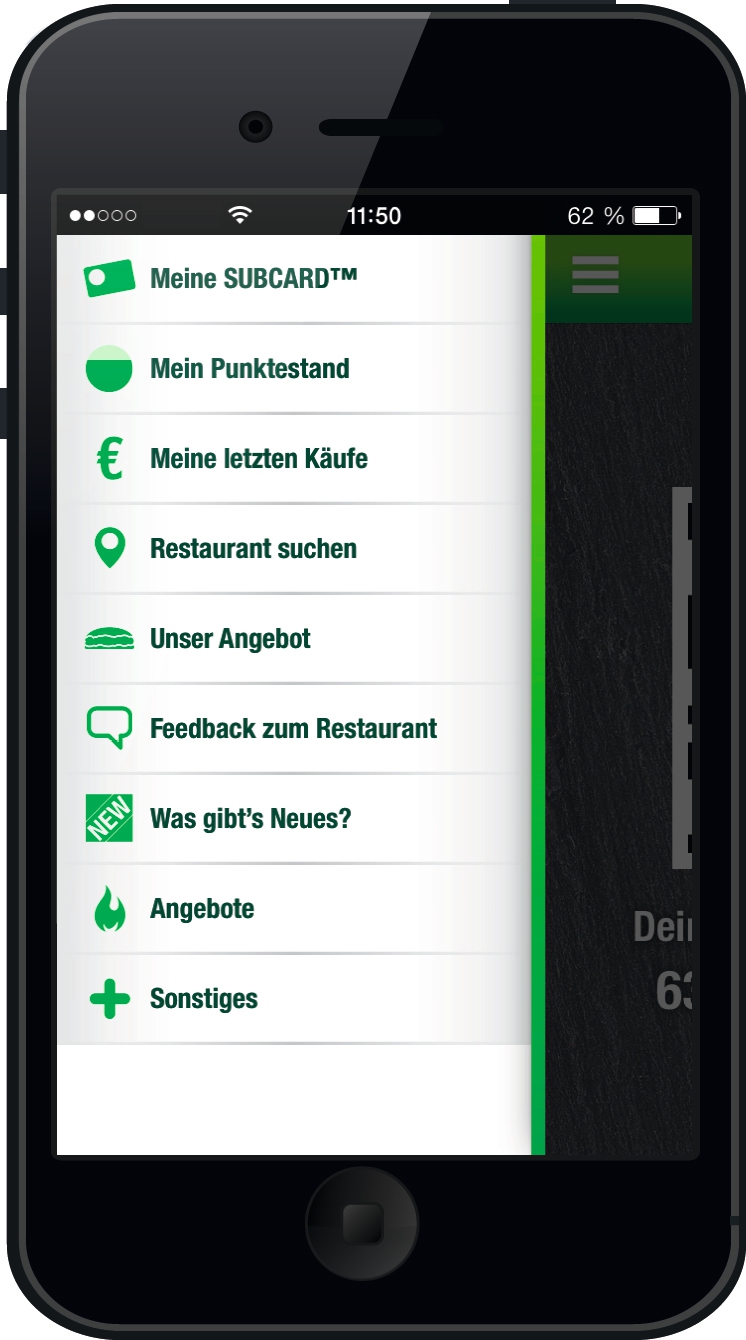Open Was gibt's Neues?
This screenshot has height=1340, width=746.
[294, 819]
